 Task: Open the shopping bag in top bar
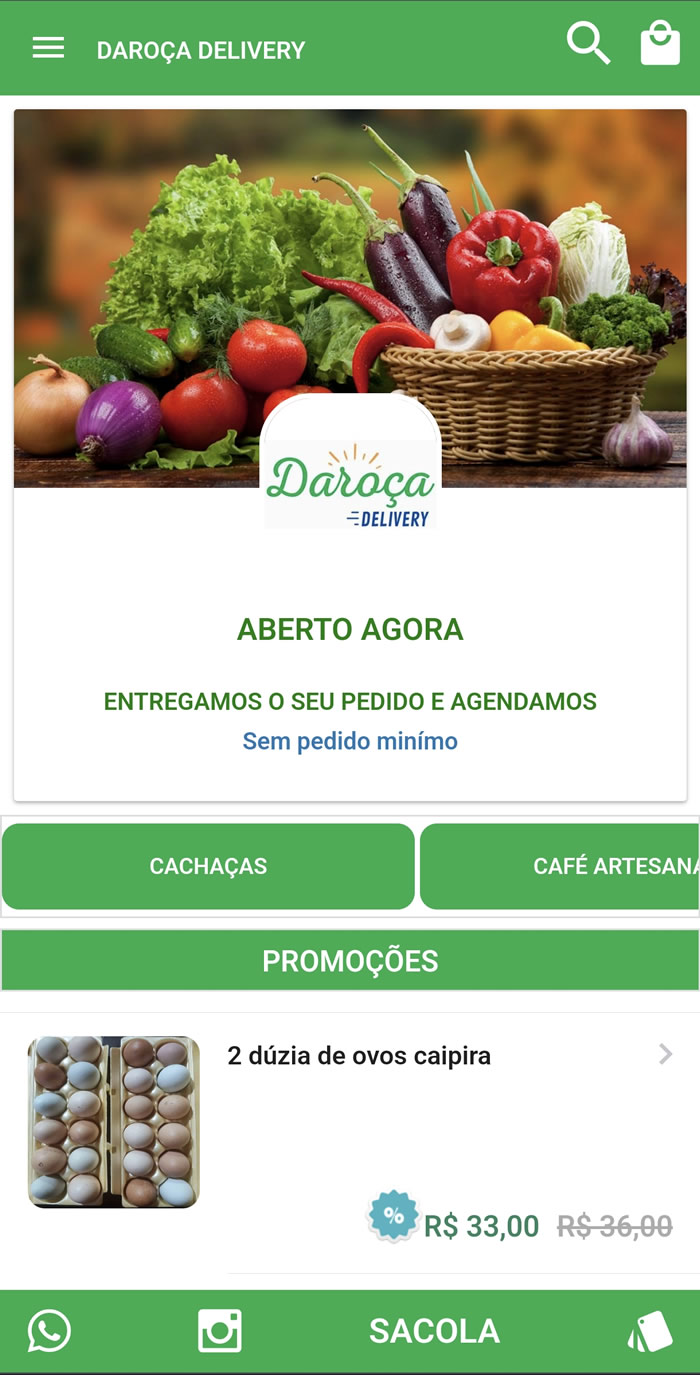[x=660, y=44]
